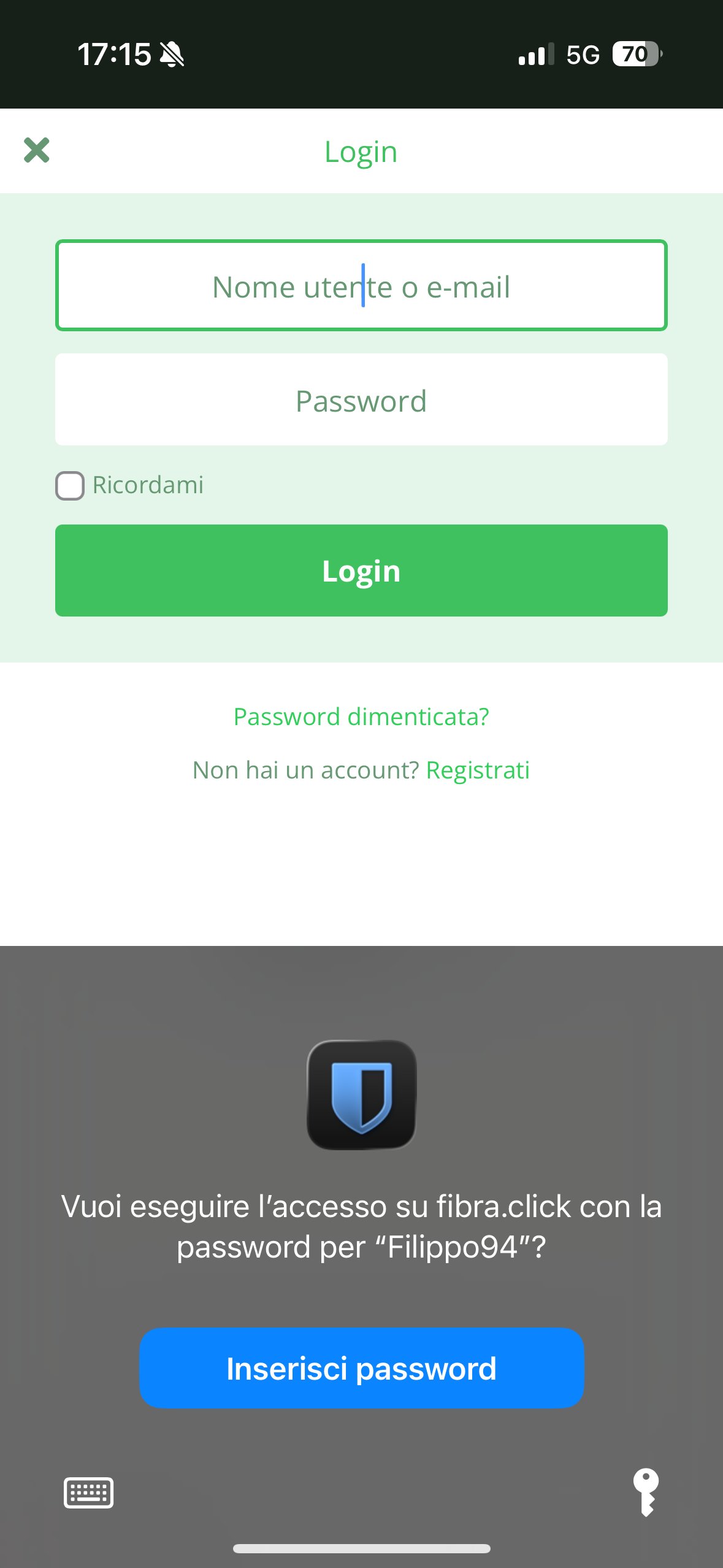Check the Ricordami box

point(70,486)
